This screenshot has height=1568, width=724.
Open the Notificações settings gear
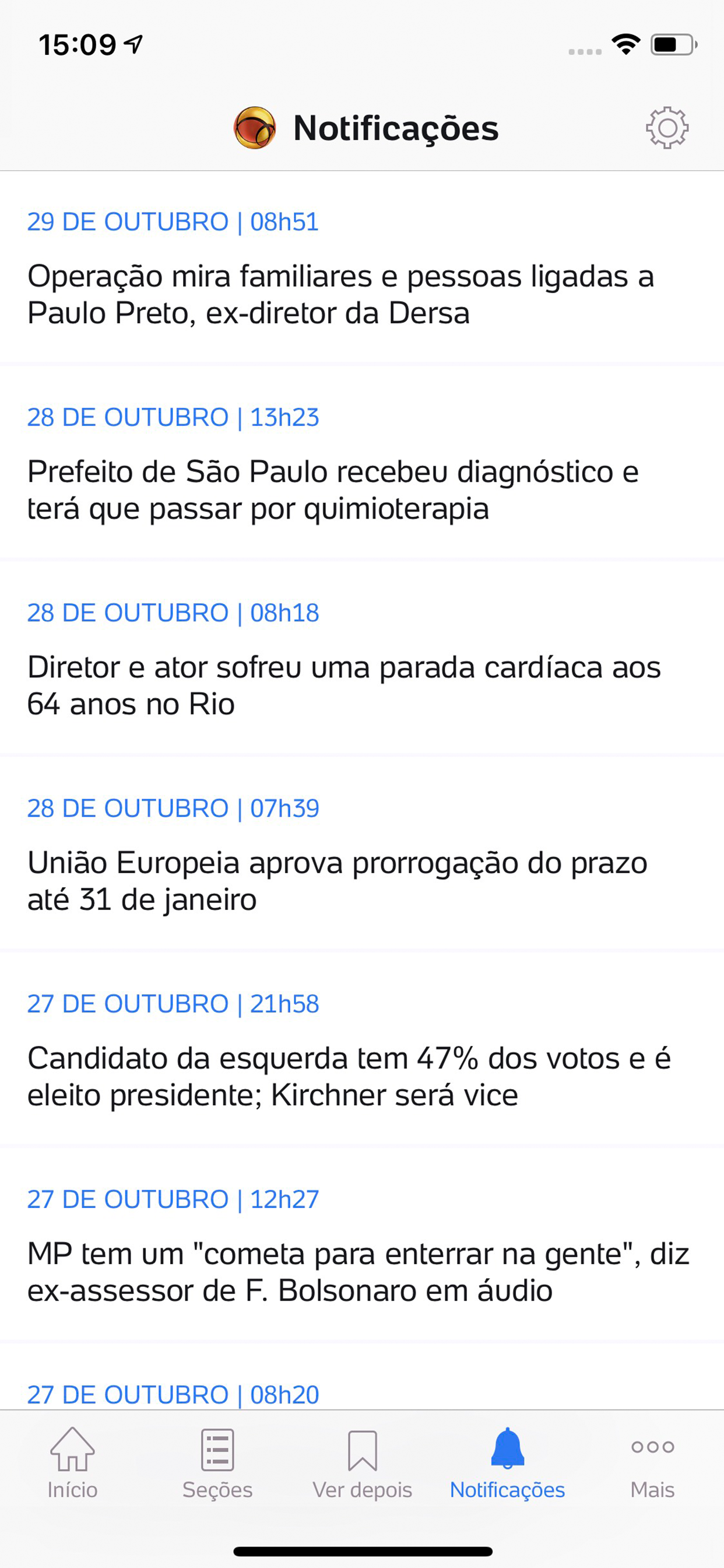[668, 127]
